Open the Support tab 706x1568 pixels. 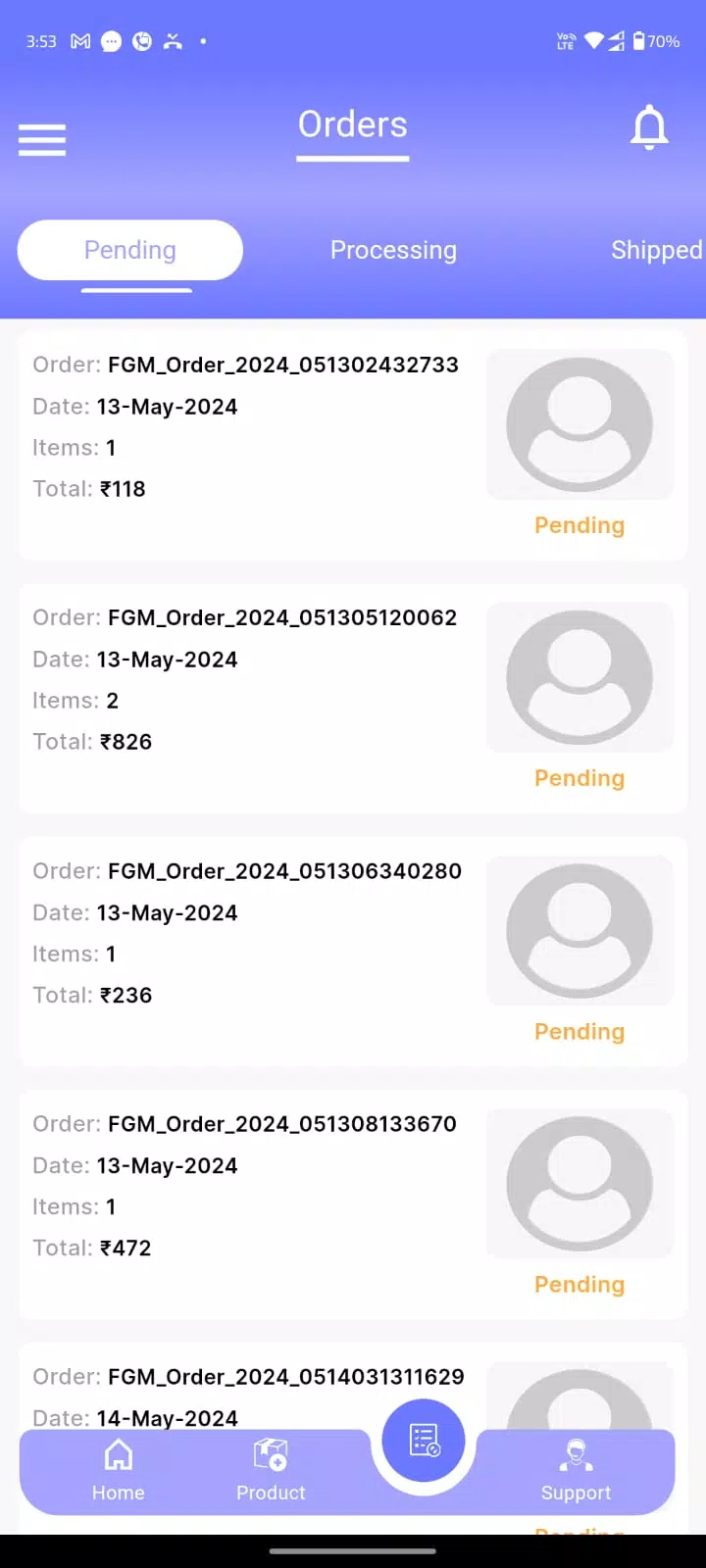576,1470
